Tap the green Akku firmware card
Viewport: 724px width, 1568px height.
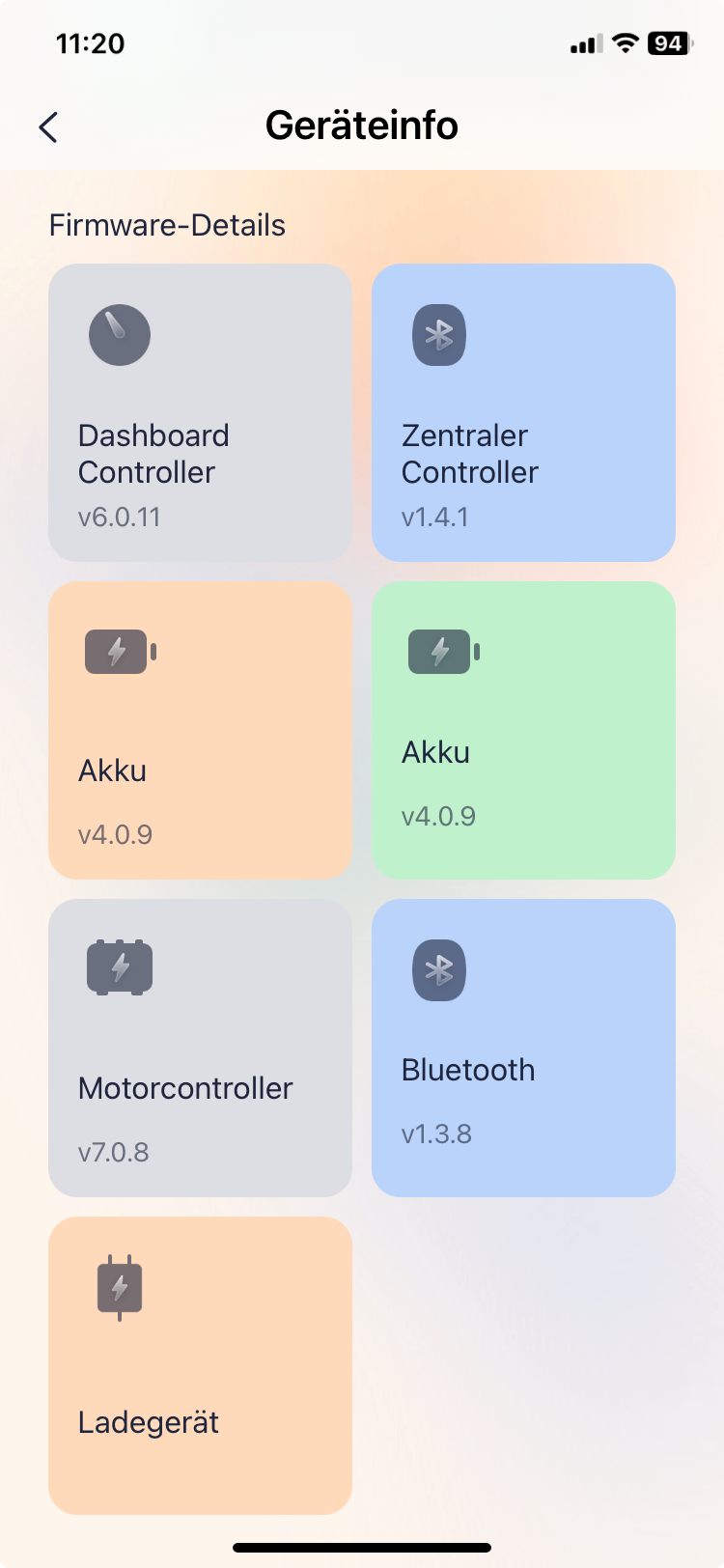point(523,730)
